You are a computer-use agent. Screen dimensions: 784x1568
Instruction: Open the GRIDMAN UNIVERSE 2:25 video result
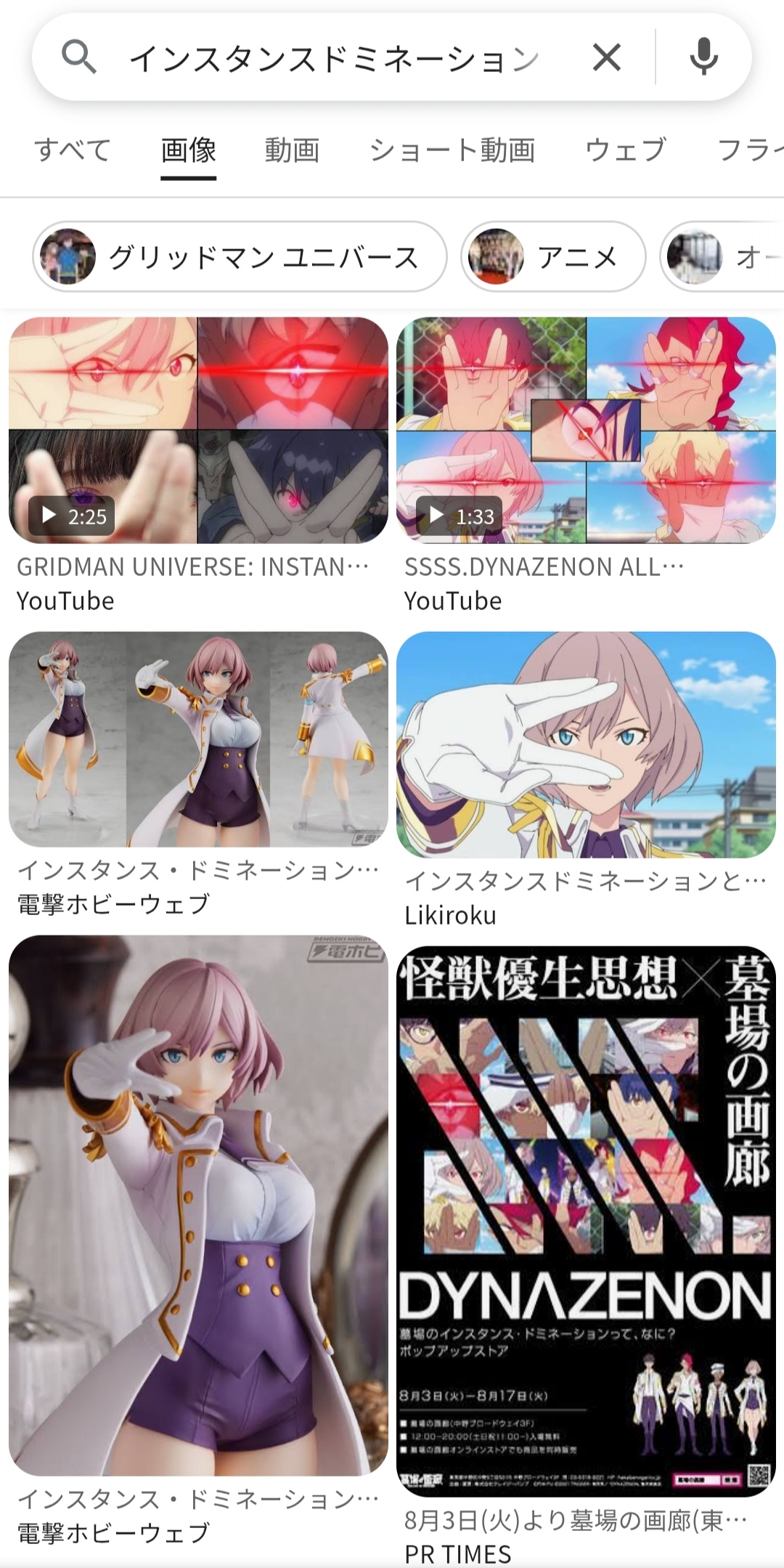[198, 430]
